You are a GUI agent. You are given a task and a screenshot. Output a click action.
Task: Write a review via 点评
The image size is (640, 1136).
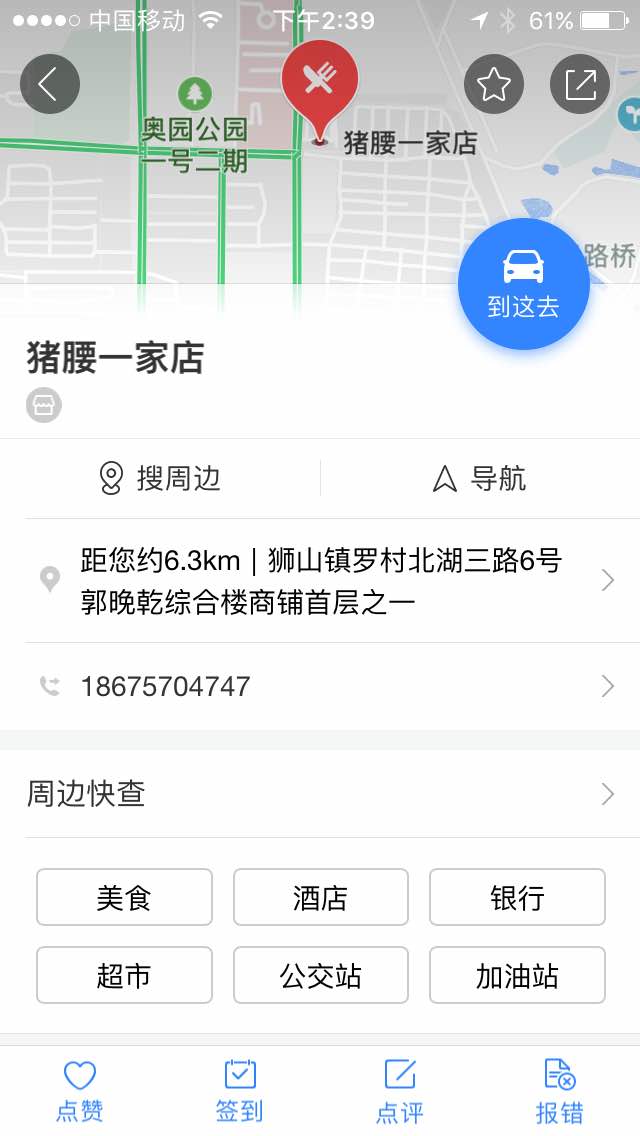399,1091
